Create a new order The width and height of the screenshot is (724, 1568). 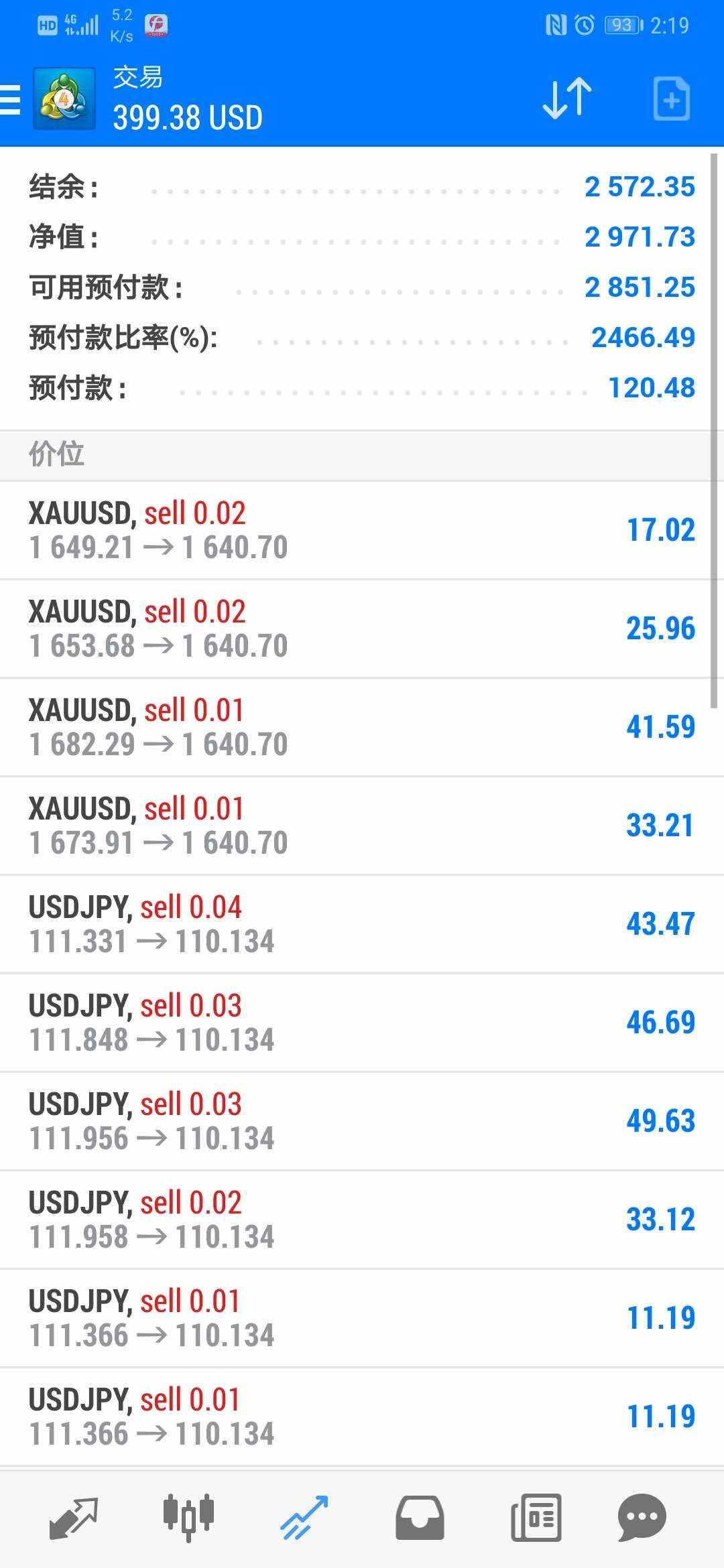671,99
